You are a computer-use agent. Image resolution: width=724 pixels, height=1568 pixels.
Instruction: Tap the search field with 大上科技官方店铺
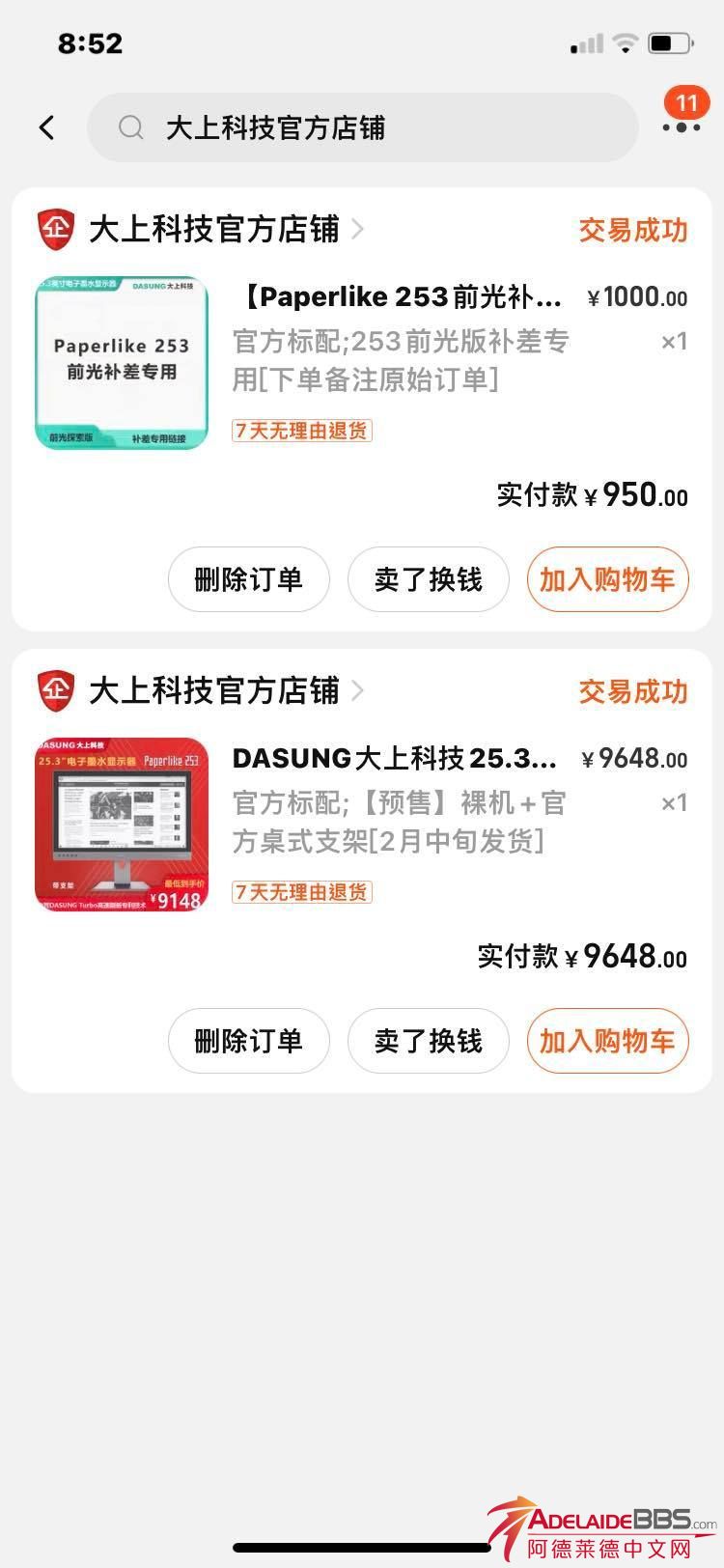click(362, 127)
